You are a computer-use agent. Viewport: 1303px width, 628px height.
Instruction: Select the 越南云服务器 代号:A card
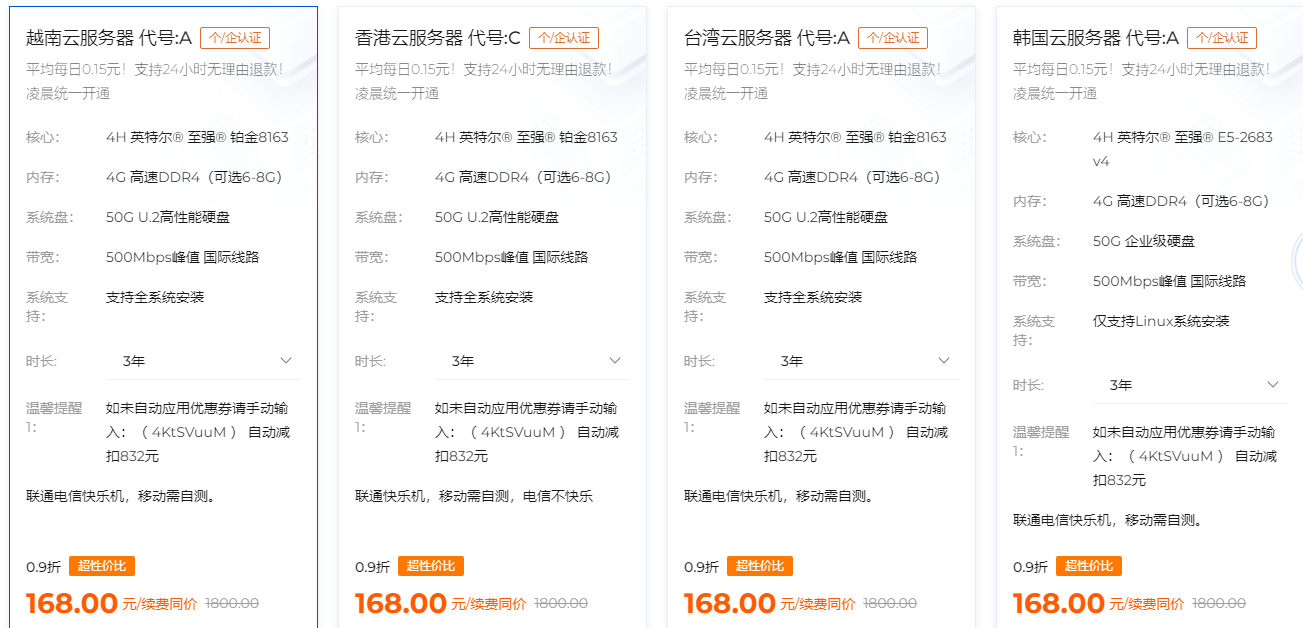point(109,38)
